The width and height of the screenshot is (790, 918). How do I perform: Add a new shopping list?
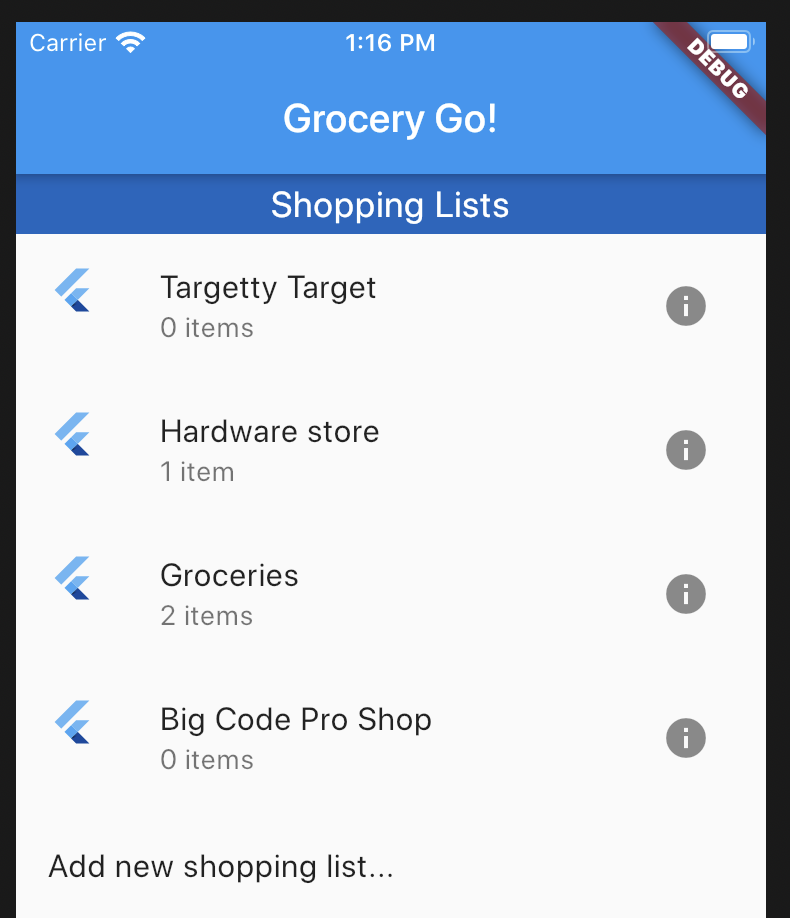(221, 866)
